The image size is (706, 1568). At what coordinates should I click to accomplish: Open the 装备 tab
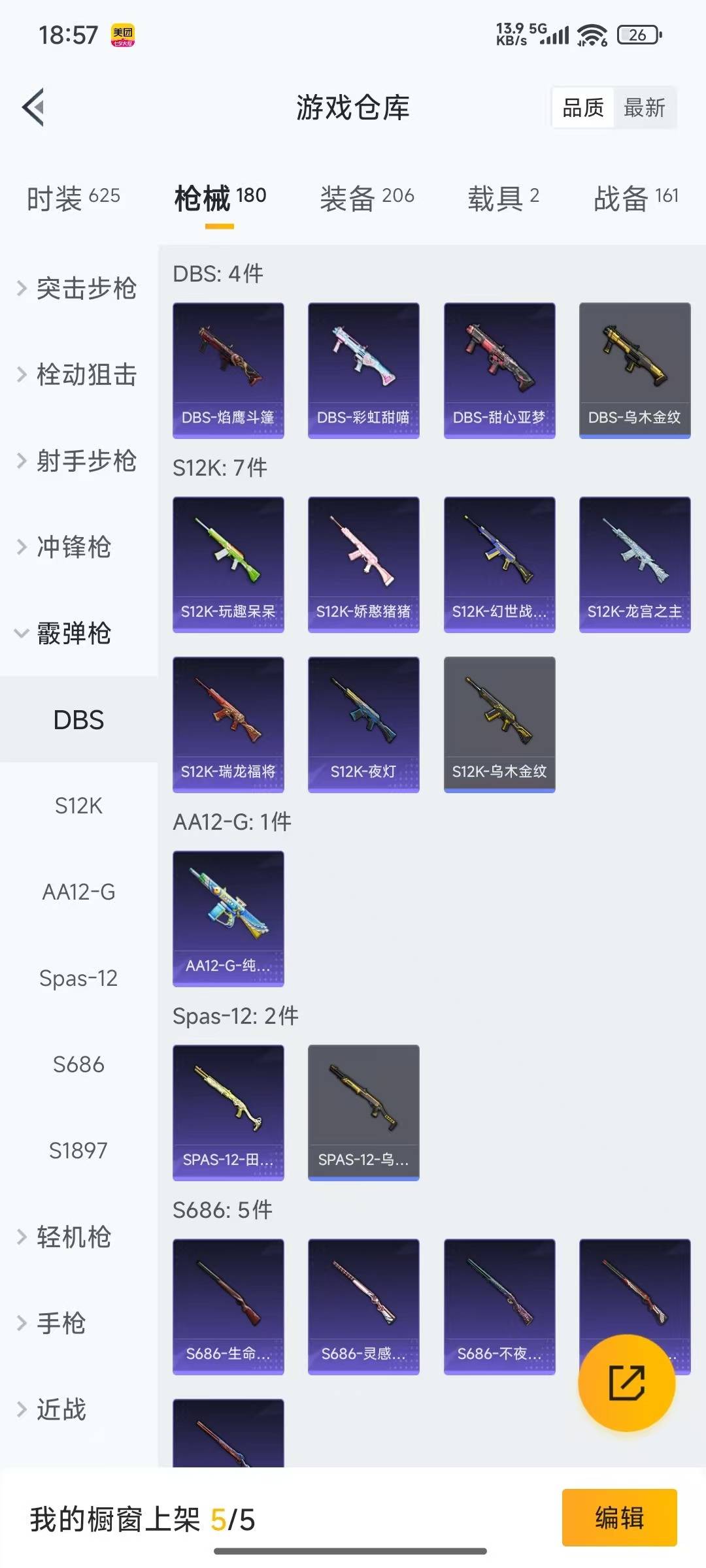tap(367, 197)
